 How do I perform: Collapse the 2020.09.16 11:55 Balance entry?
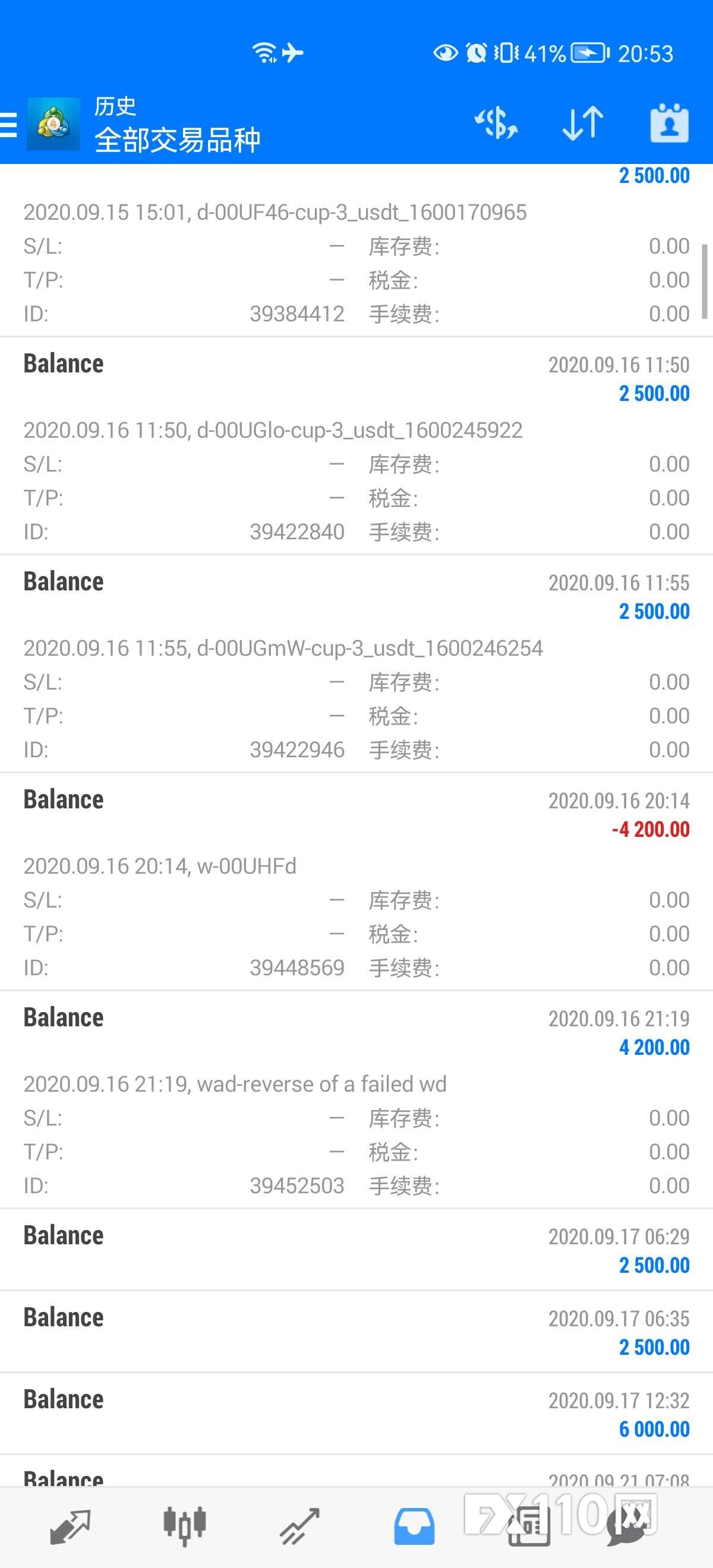tap(356, 663)
